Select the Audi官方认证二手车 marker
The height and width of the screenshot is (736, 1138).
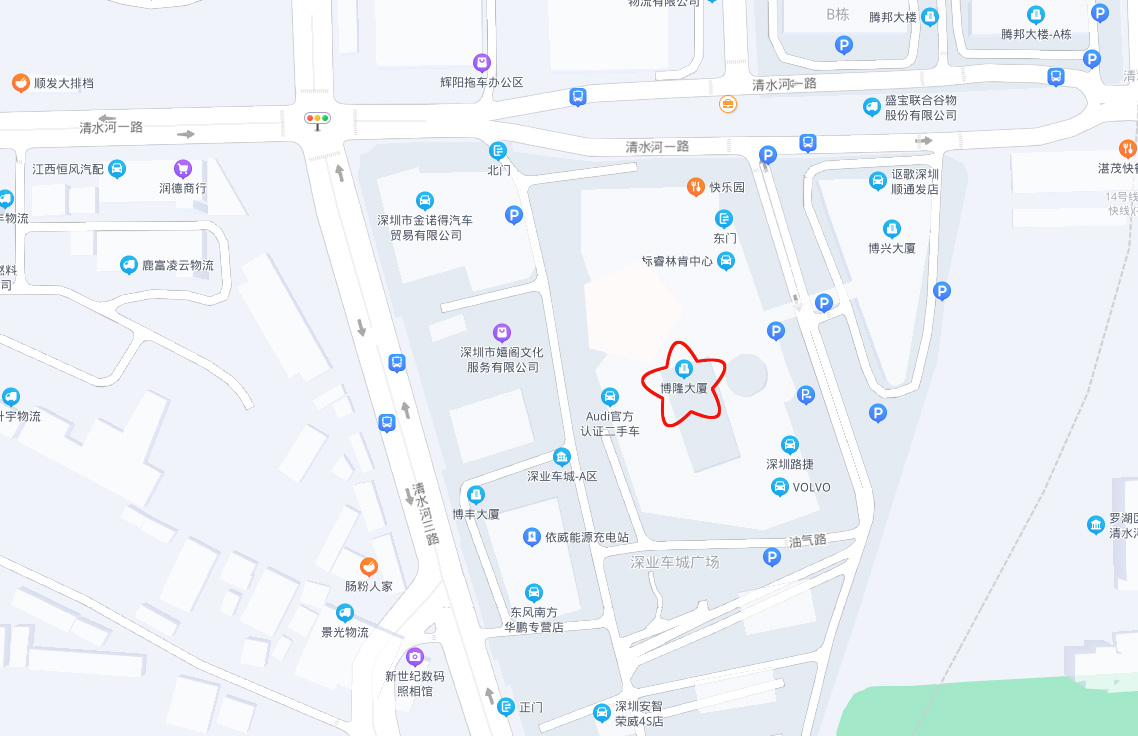[609, 397]
